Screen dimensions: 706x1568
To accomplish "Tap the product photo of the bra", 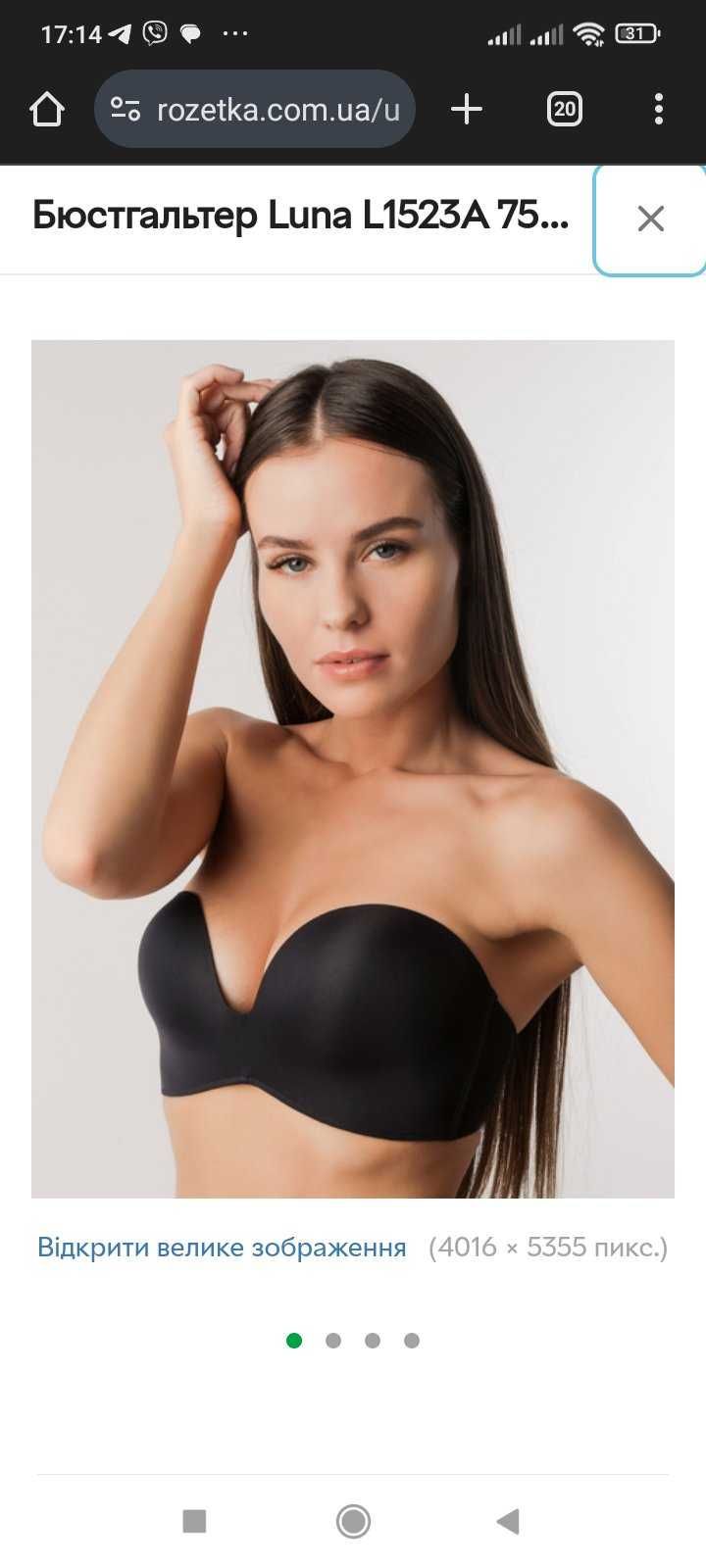I will click(x=353, y=768).
